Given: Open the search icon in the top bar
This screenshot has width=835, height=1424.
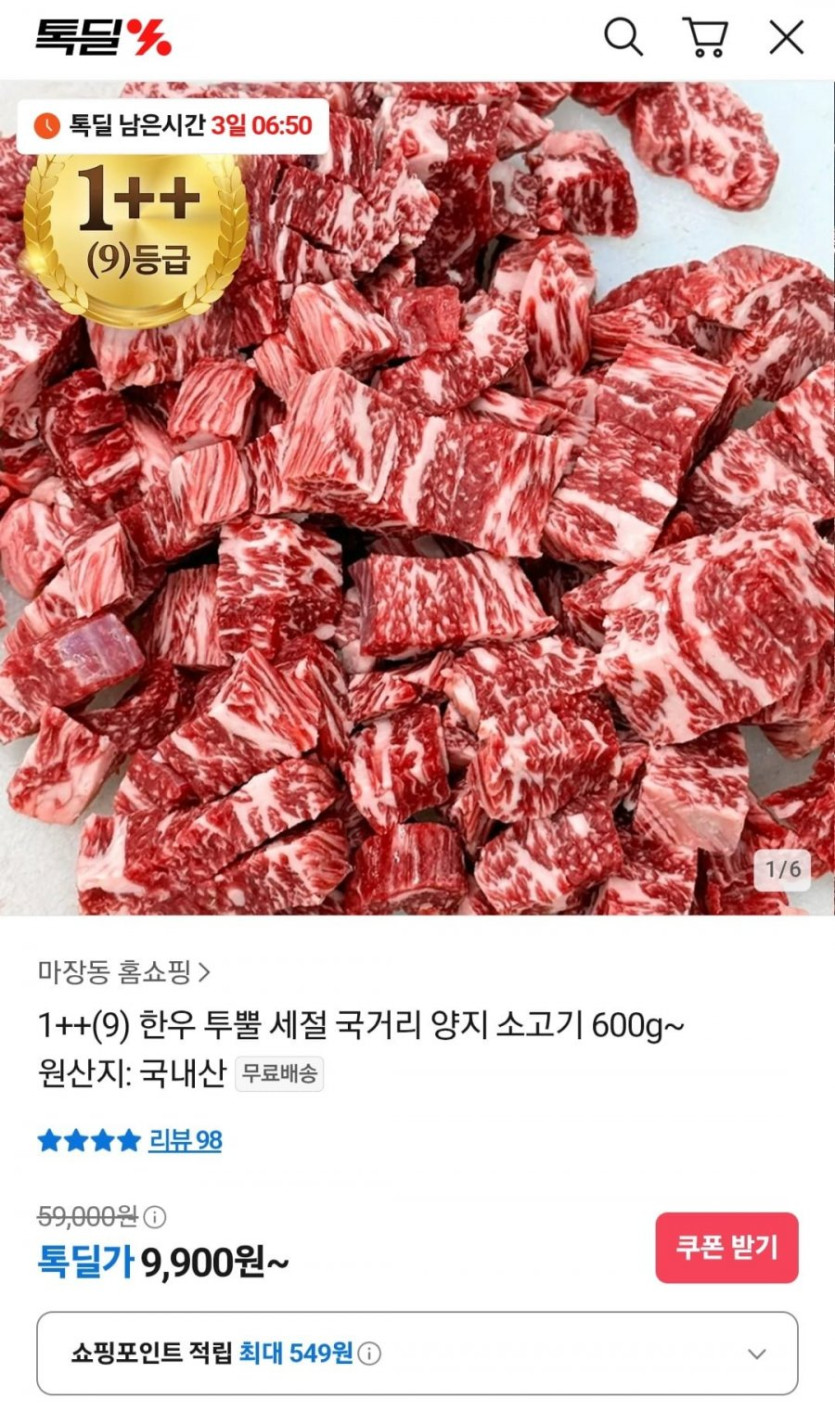Looking at the screenshot, I should [624, 38].
